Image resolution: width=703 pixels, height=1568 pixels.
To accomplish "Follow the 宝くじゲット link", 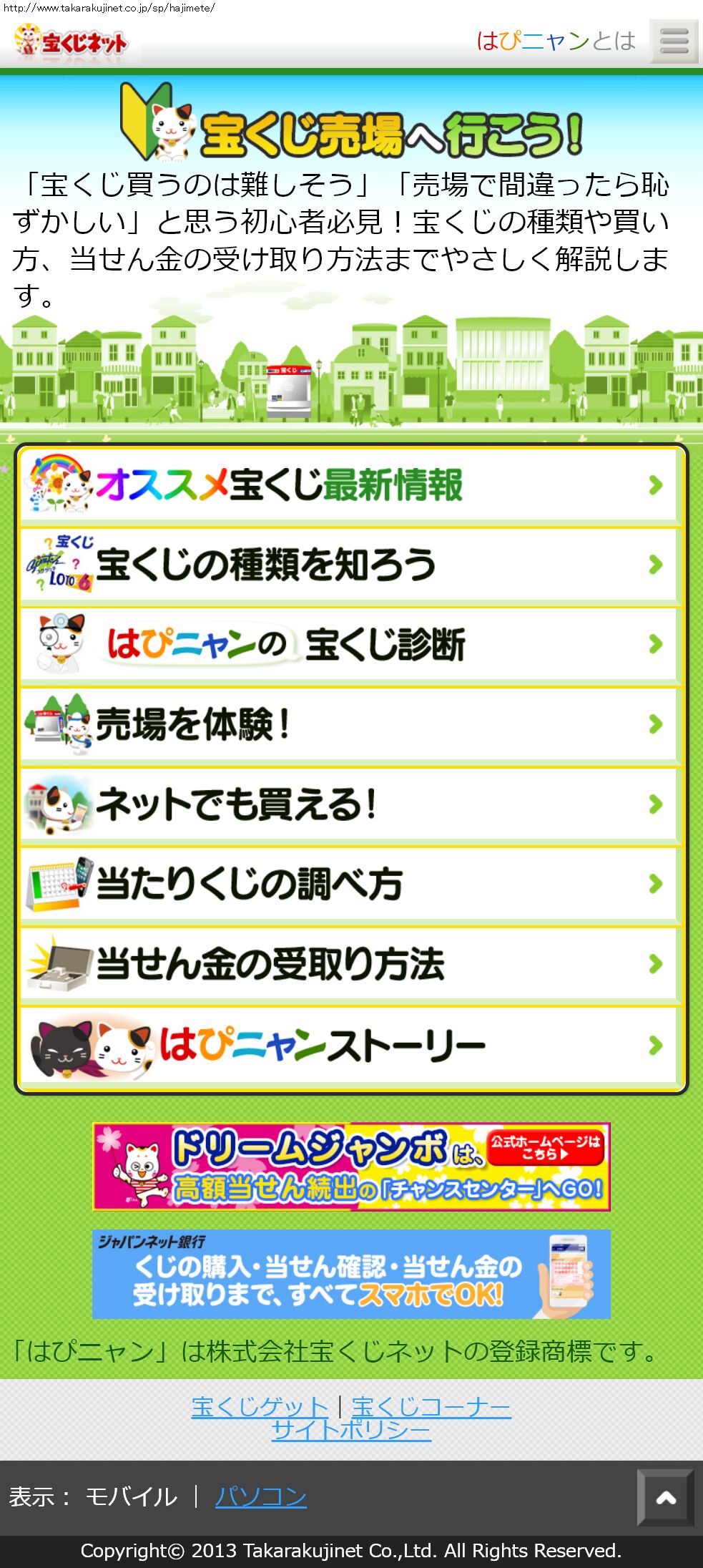I will point(260,1407).
